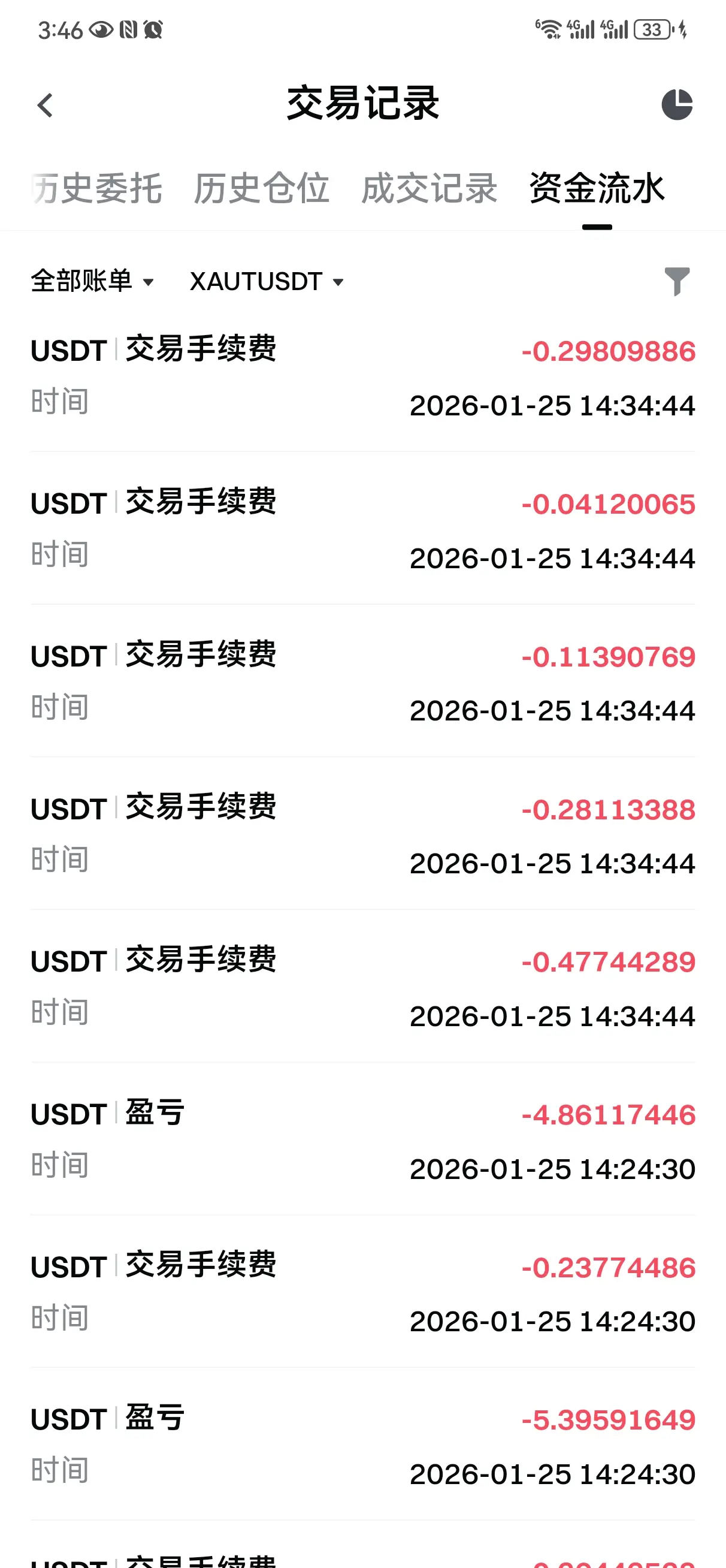Viewport: 726px width, 1568px height.
Task: Expand the XAUTUSDT pair dropdown
Action: click(x=267, y=281)
